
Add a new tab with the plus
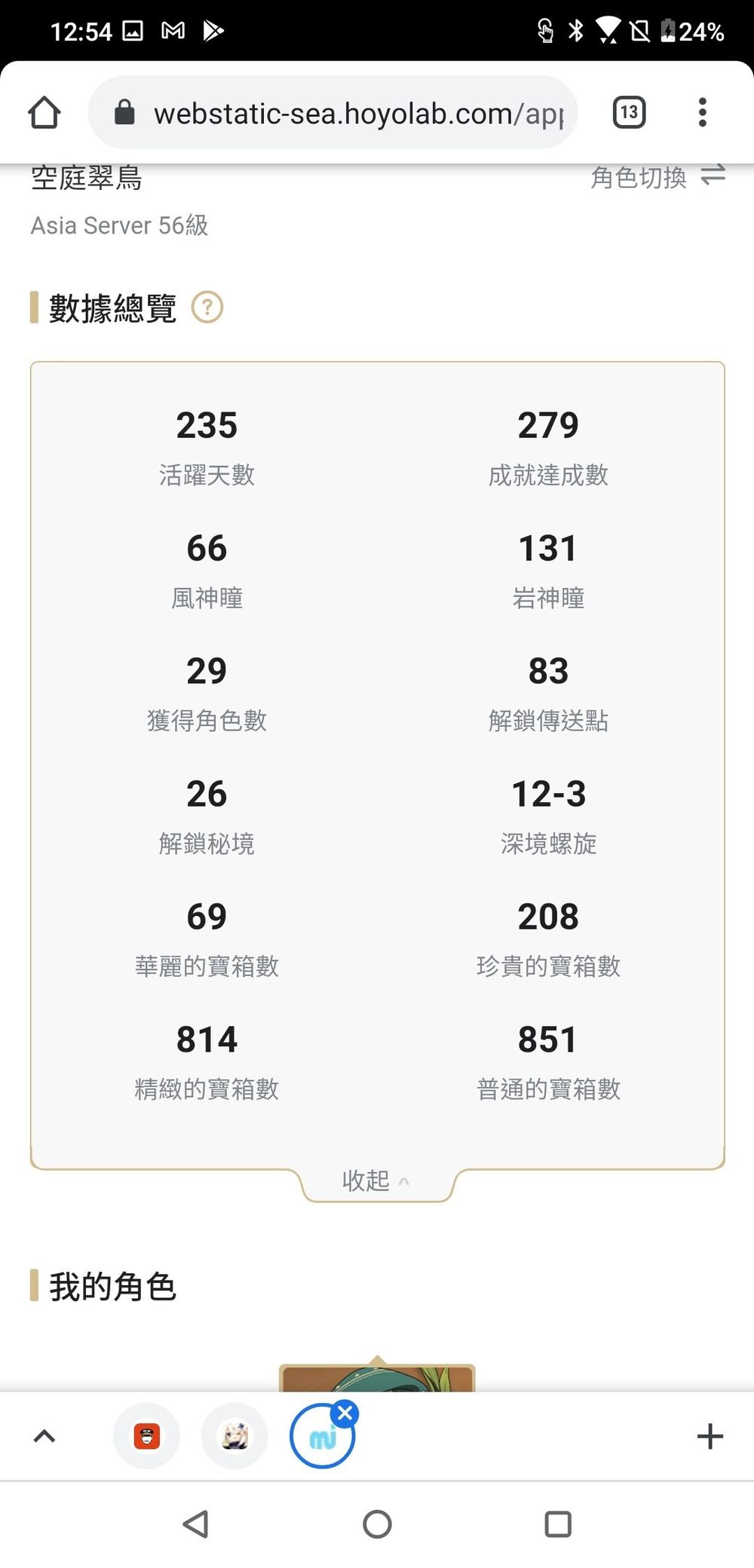tap(710, 1436)
